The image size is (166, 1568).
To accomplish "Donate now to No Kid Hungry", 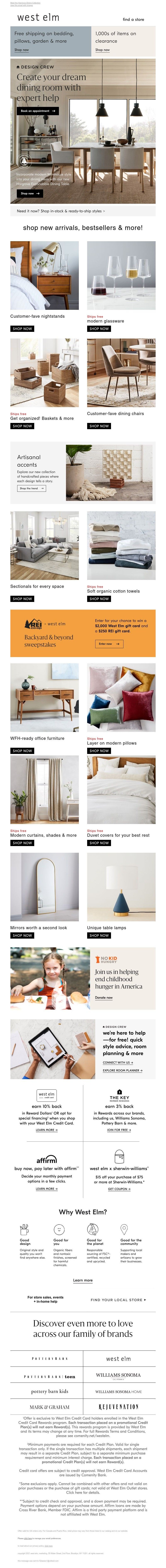I will pyautogui.click(x=104, y=998).
